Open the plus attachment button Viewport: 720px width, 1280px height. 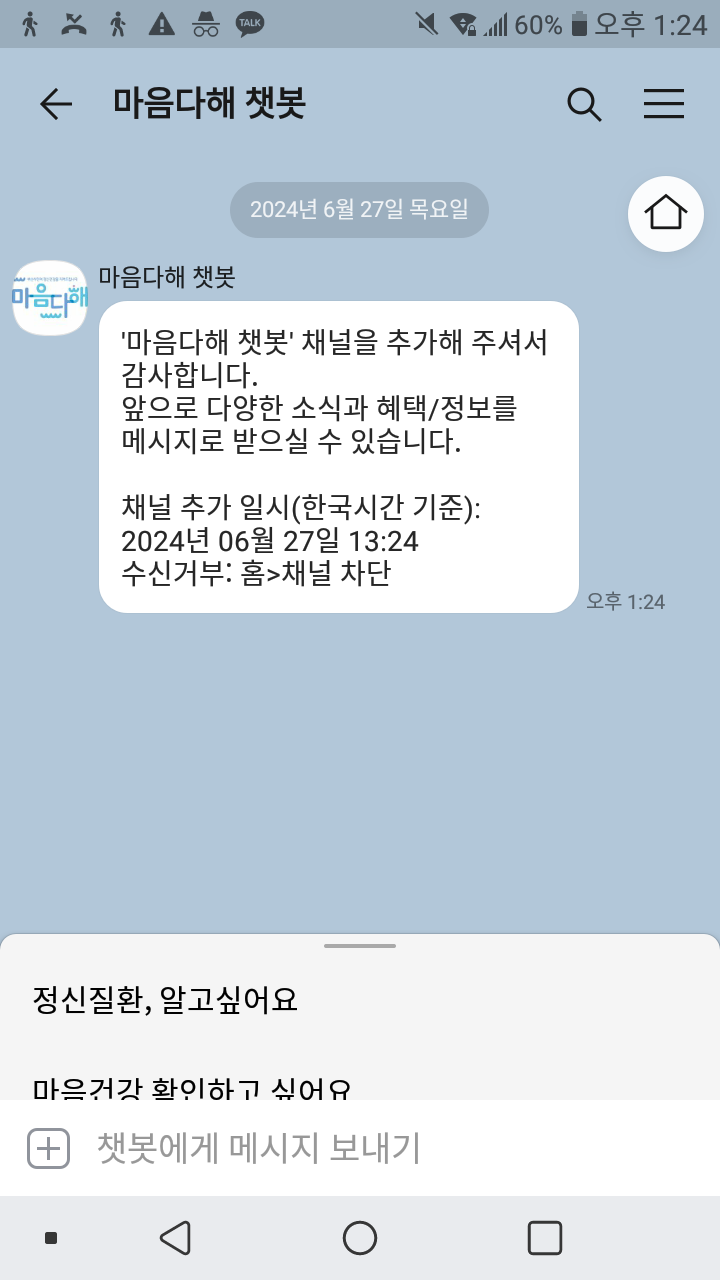click(49, 1148)
